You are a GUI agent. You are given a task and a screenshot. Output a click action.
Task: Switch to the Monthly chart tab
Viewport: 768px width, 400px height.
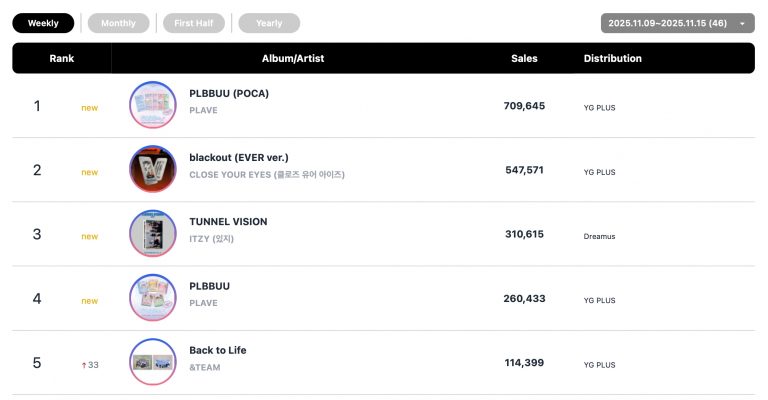pos(118,23)
